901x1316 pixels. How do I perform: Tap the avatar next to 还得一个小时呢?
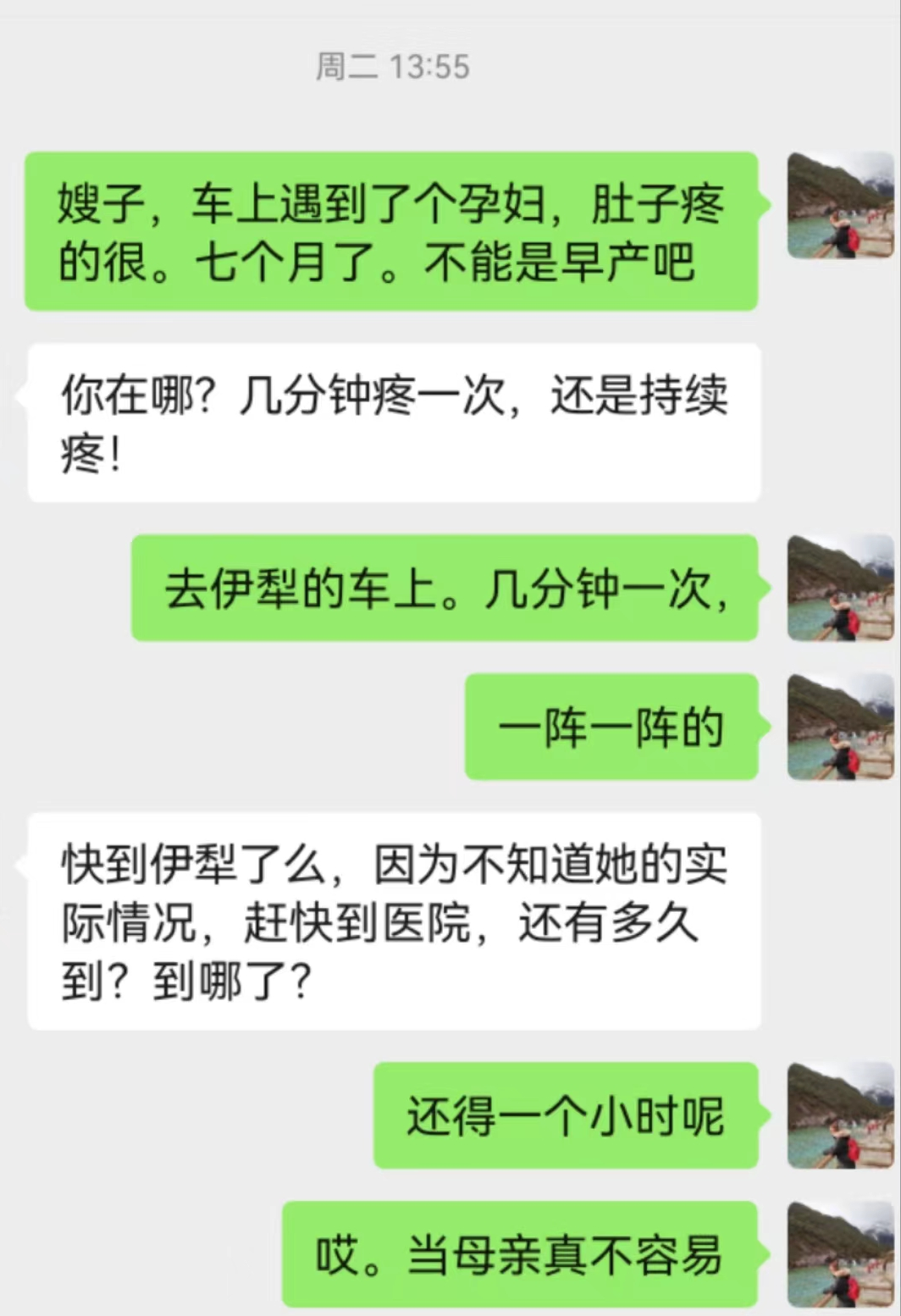(x=840, y=1115)
